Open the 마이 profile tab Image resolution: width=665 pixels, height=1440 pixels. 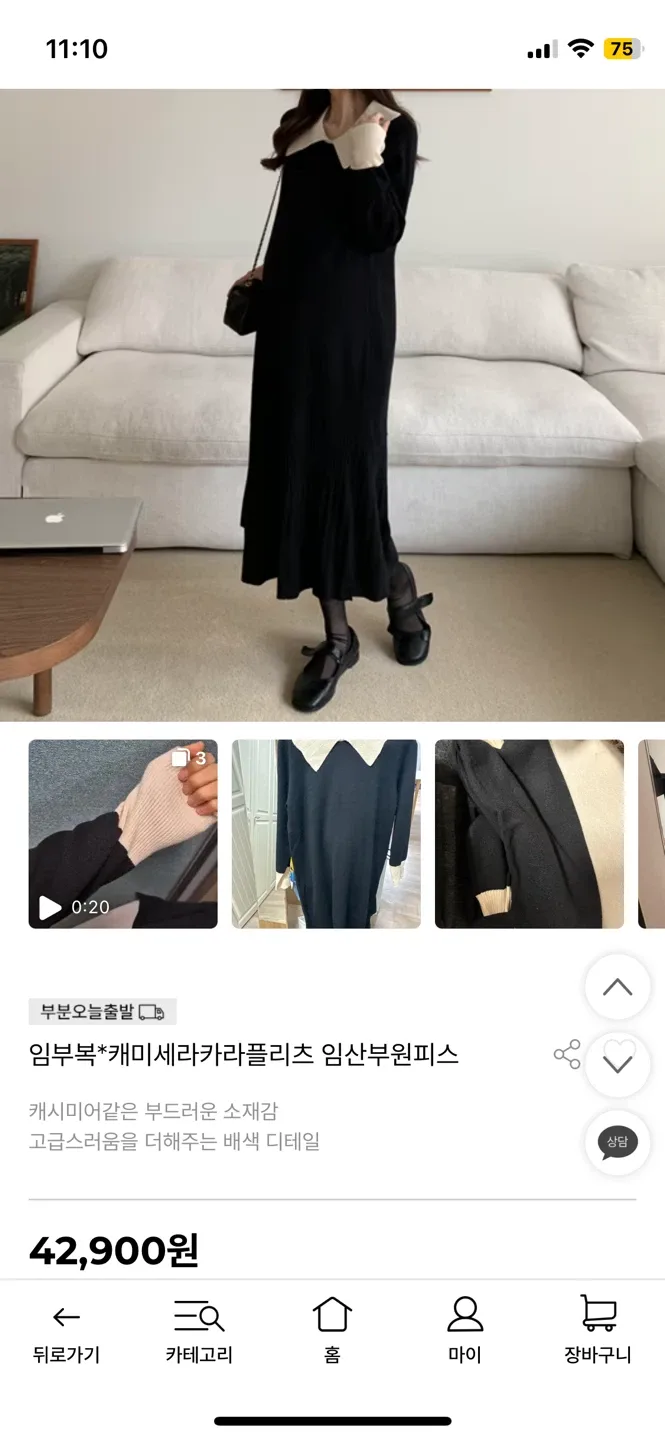pos(465,1330)
